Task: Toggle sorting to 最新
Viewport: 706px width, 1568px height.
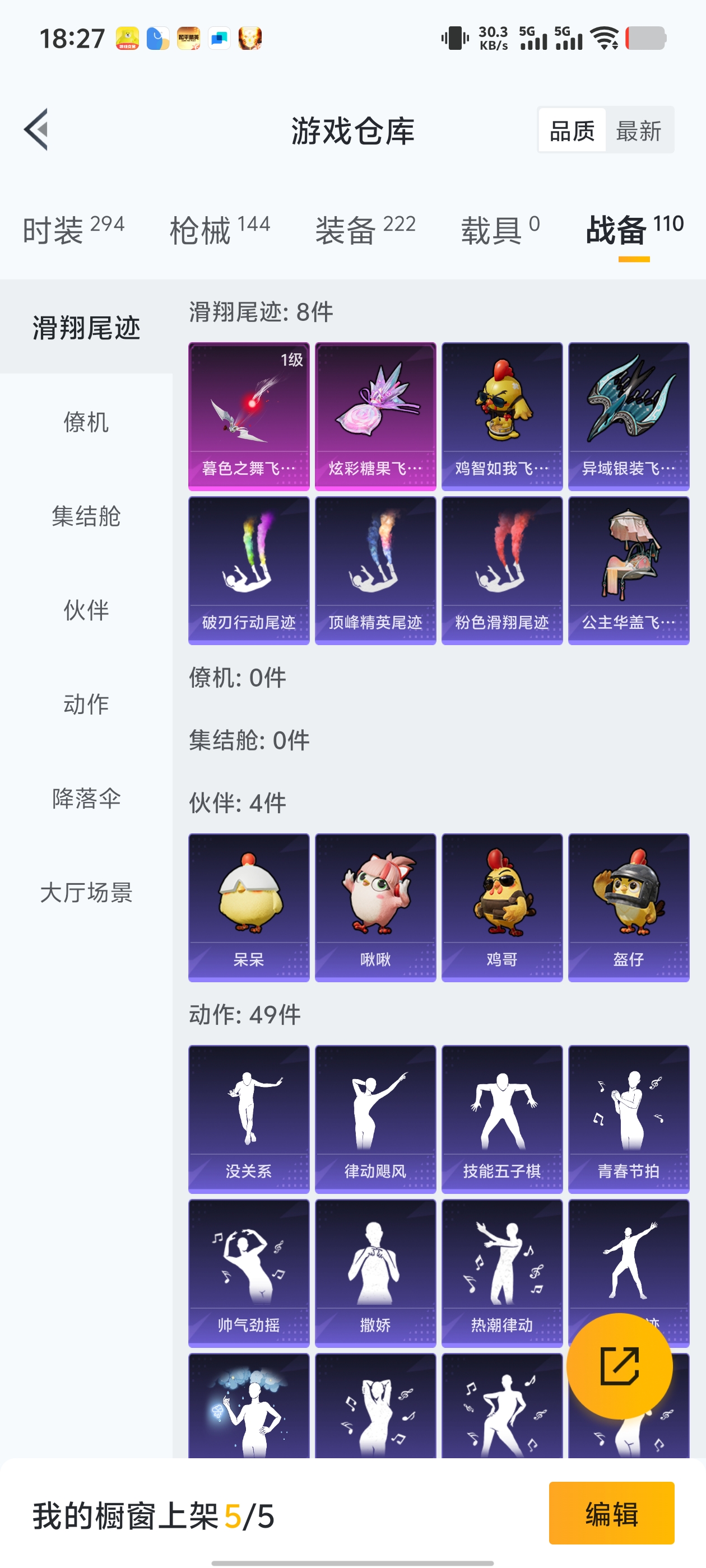Action: point(639,130)
